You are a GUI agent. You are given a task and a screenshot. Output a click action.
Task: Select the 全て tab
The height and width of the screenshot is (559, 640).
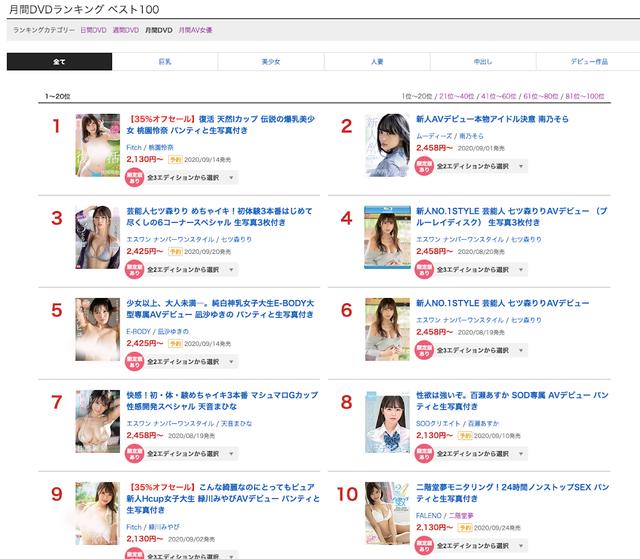click(59, 61)
